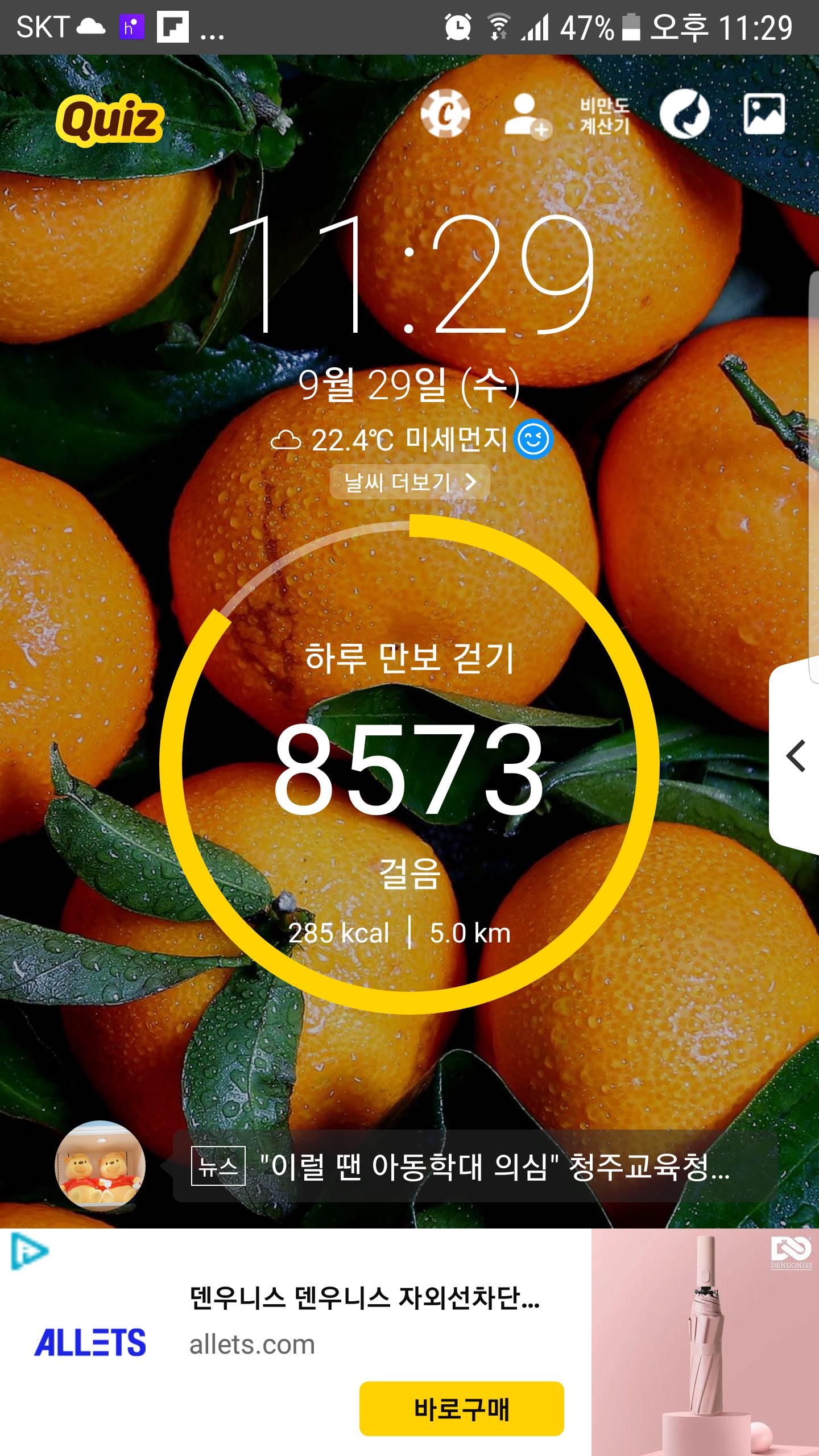
Task: Tap the add friend icon
Action: [527, 115]
